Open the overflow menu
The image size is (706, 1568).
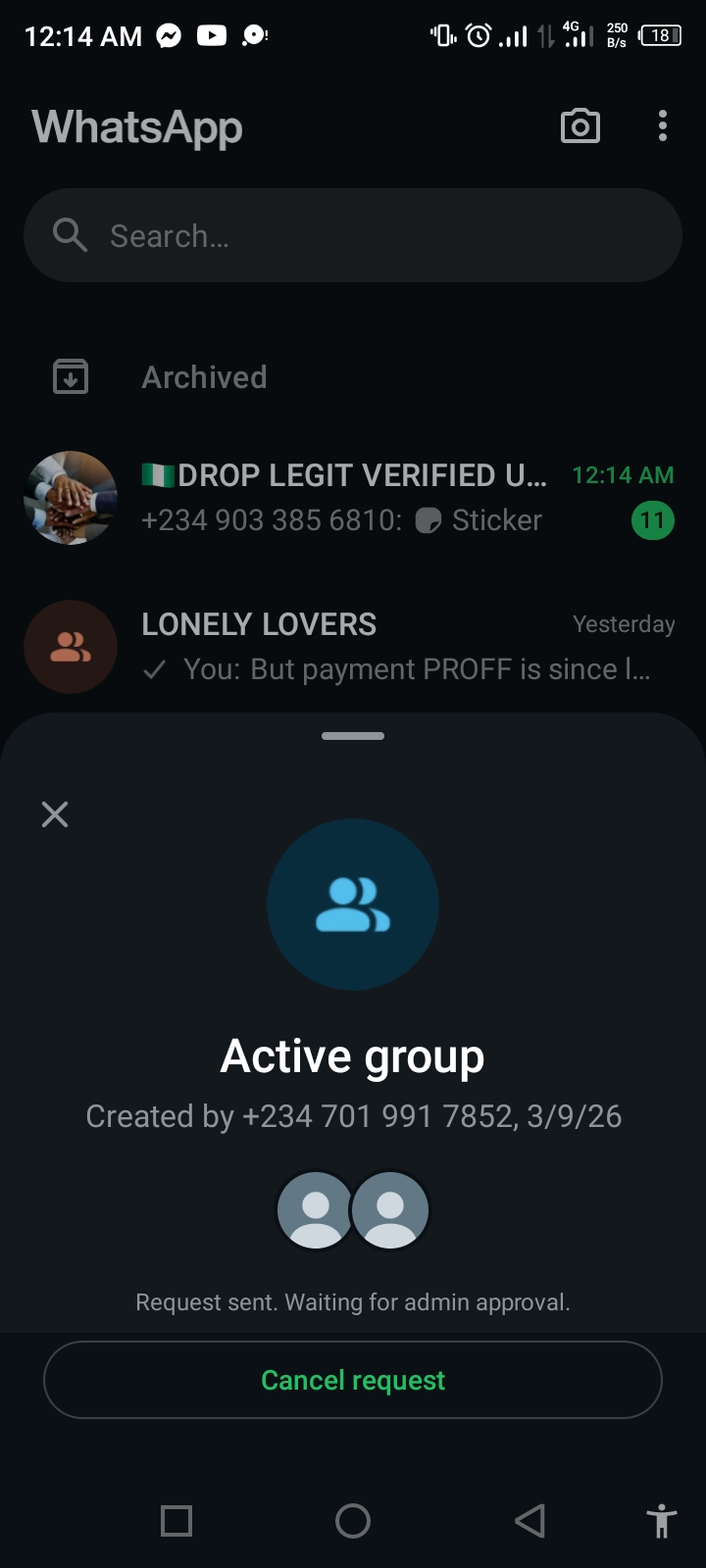(663, 126)
